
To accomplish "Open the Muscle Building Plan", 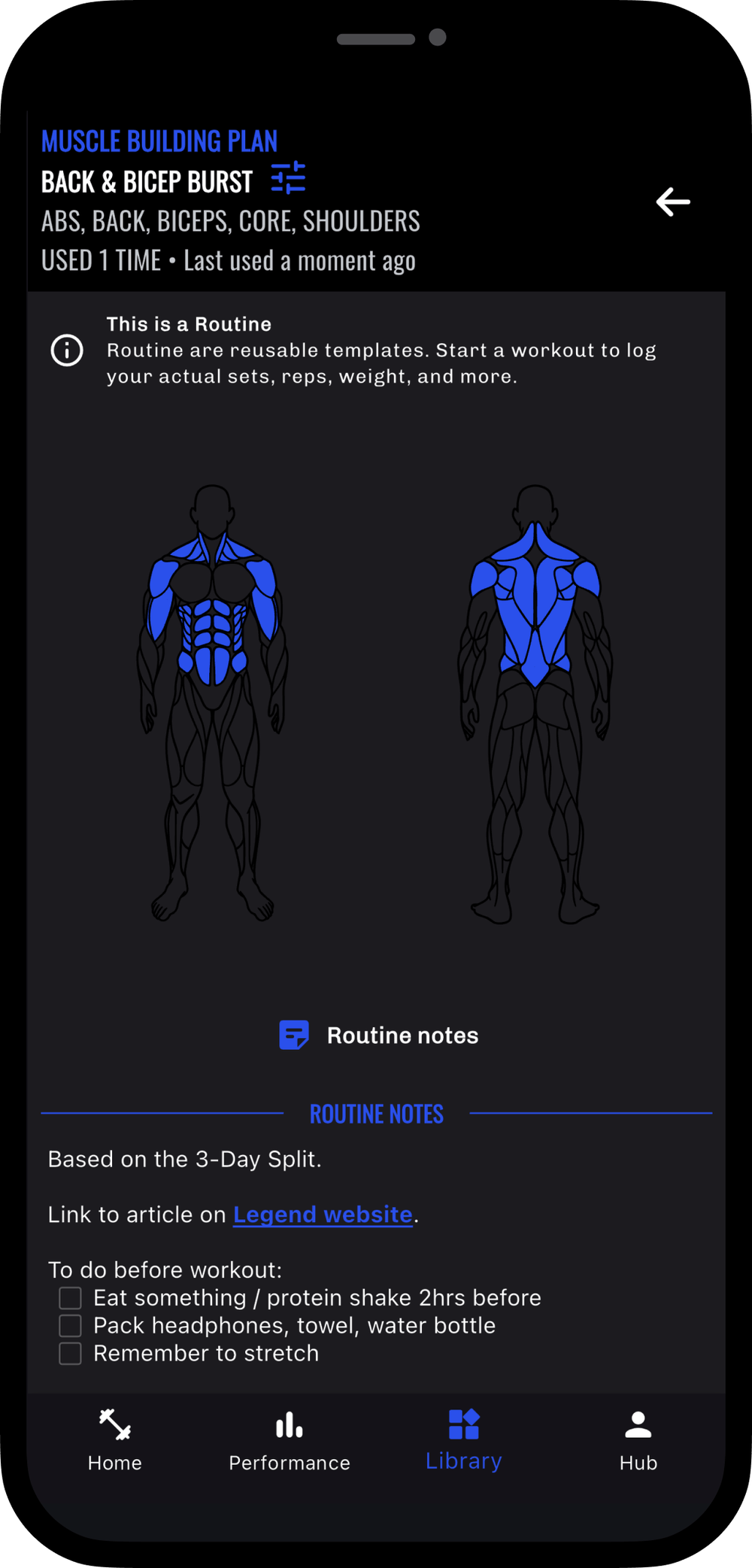I will click(x=159, y=141).
